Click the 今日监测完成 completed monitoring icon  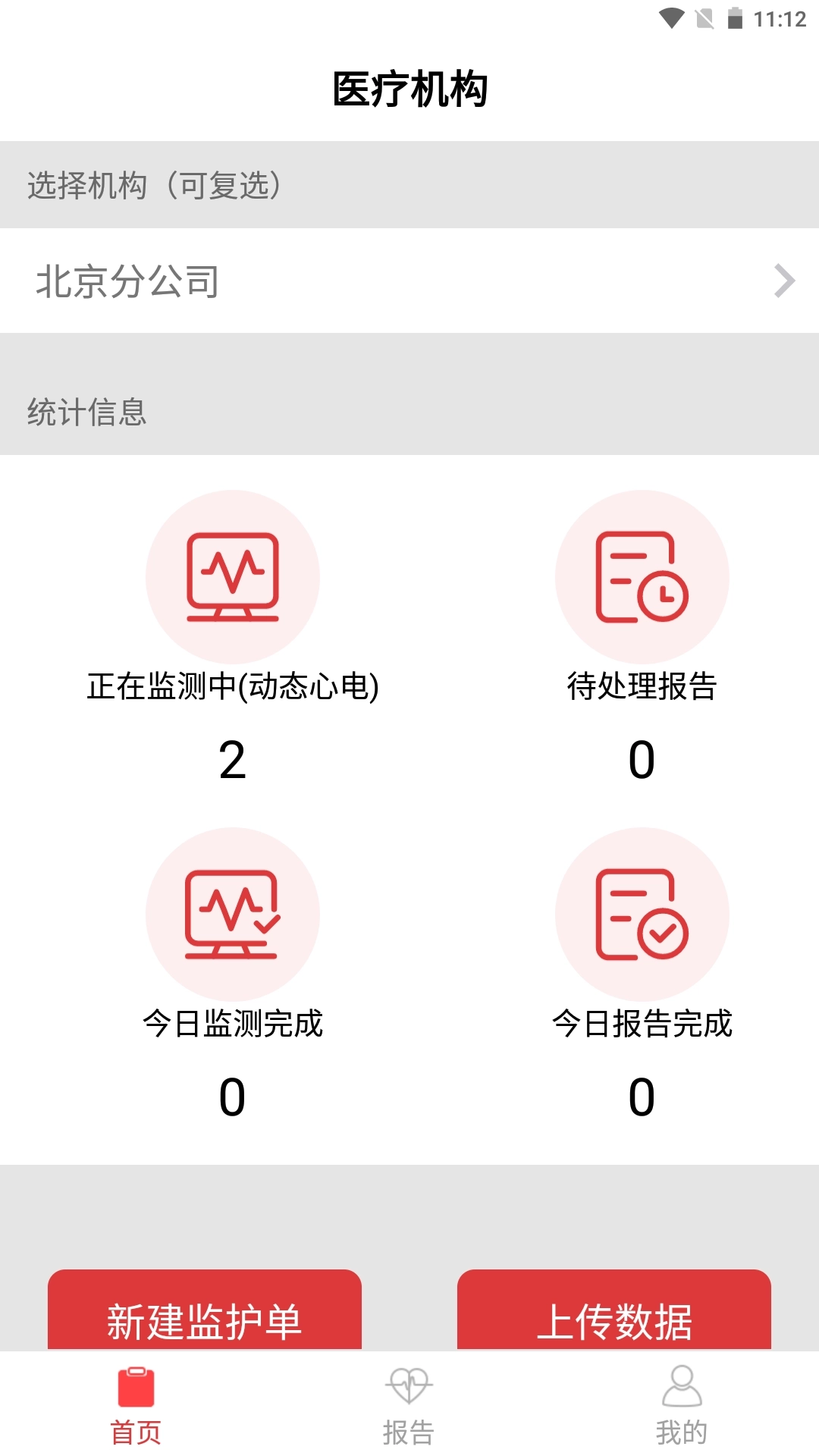[233, 914]
